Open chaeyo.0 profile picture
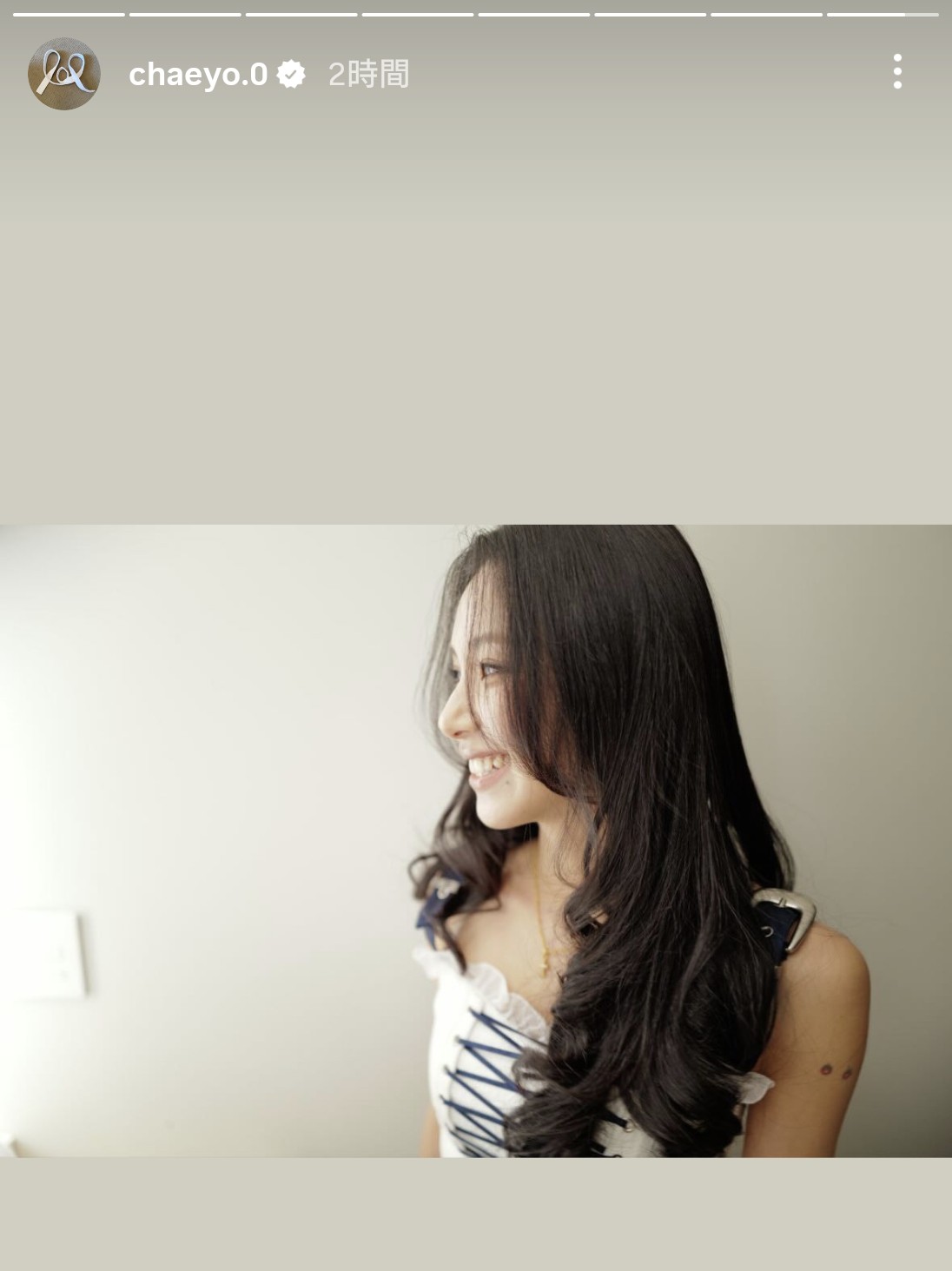Screen dimensions: 952x1271 pos(64,74)
